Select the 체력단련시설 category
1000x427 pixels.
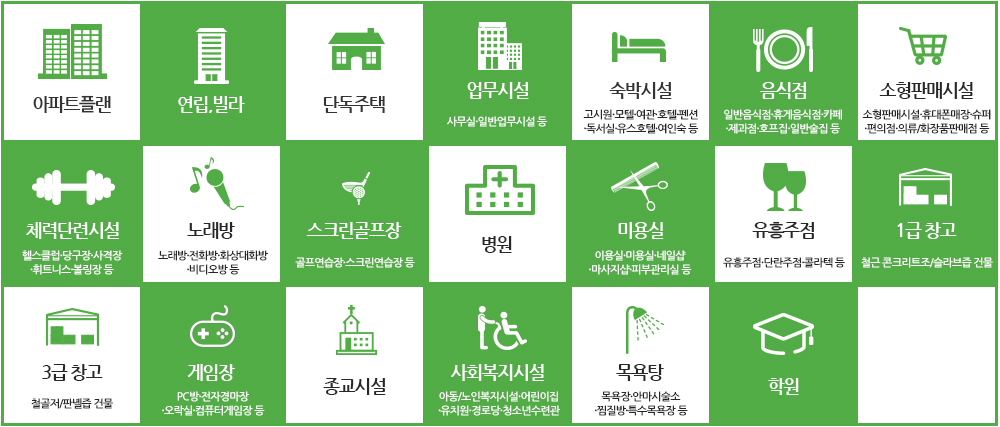point(71,215)
